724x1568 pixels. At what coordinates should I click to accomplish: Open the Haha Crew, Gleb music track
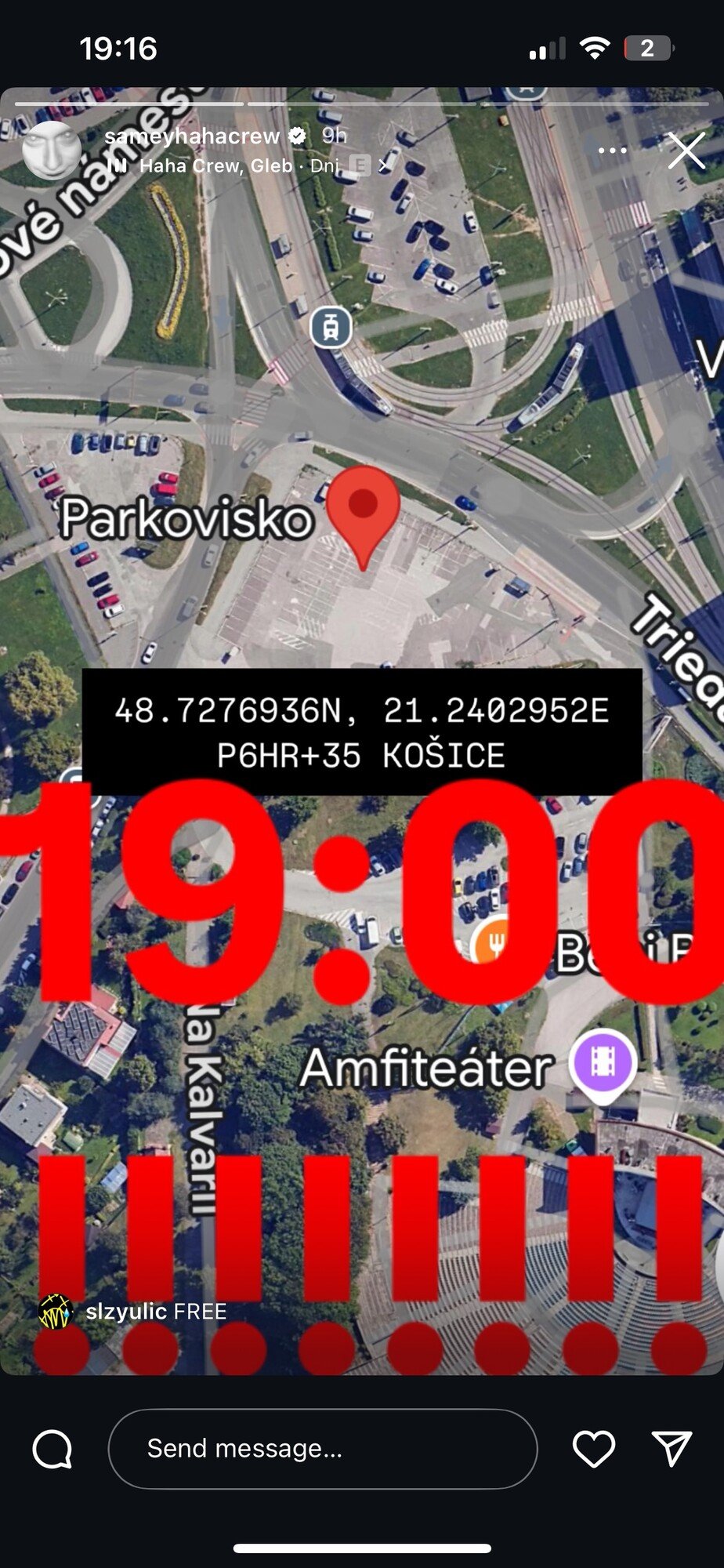click(239, 166)
